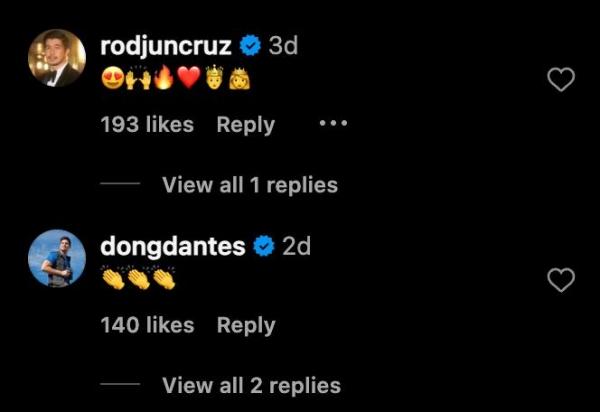The height and width of the screenshot is (412, 600).
Task: Like rodjuncruz's comment
Action: pyautogui.click(x=562, y=81)
